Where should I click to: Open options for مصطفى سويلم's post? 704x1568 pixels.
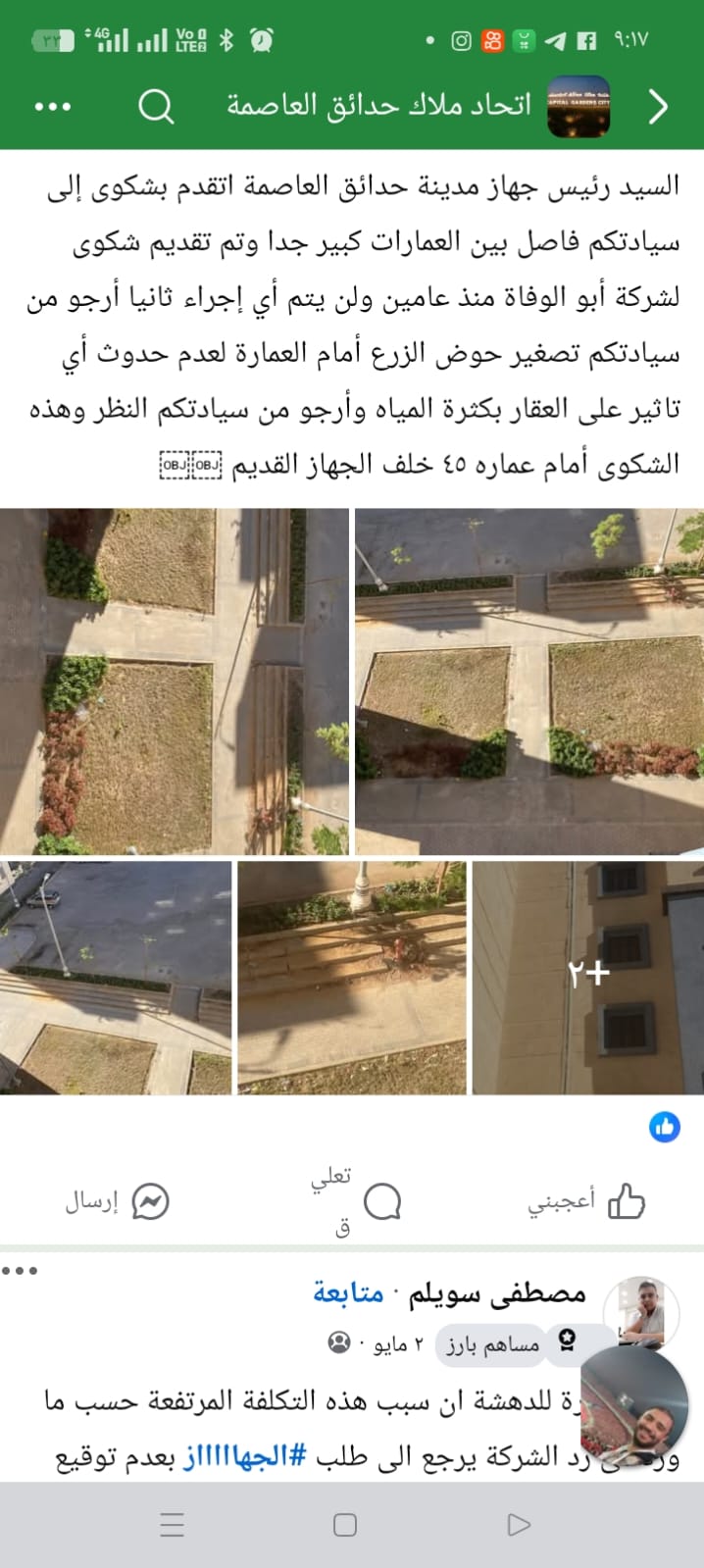click(20, 1270)
